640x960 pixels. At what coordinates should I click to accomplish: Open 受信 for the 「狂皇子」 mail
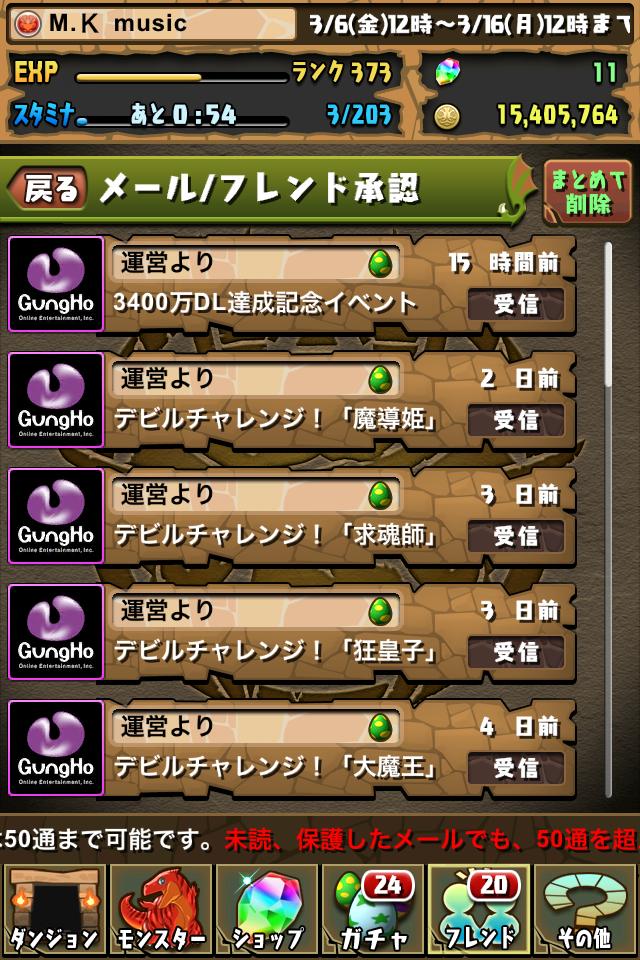516,652
